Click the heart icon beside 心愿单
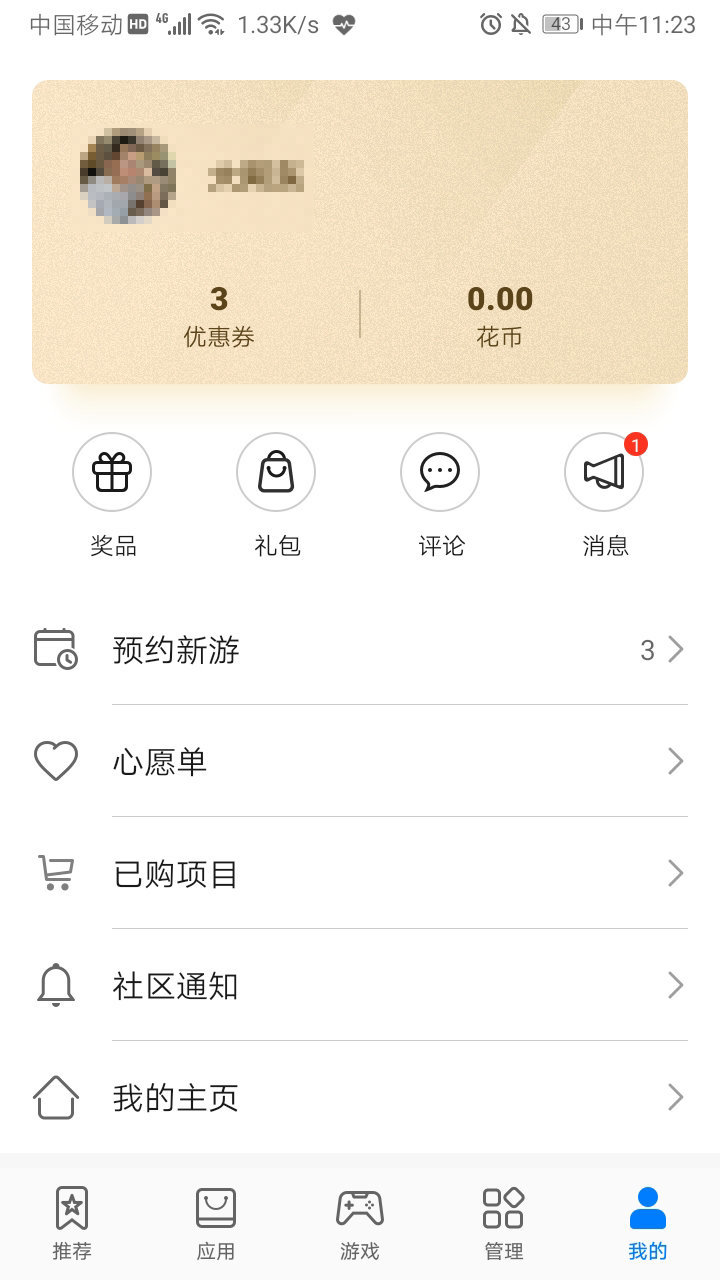This screenshot has width=720, height=1280. pos(57,761)
